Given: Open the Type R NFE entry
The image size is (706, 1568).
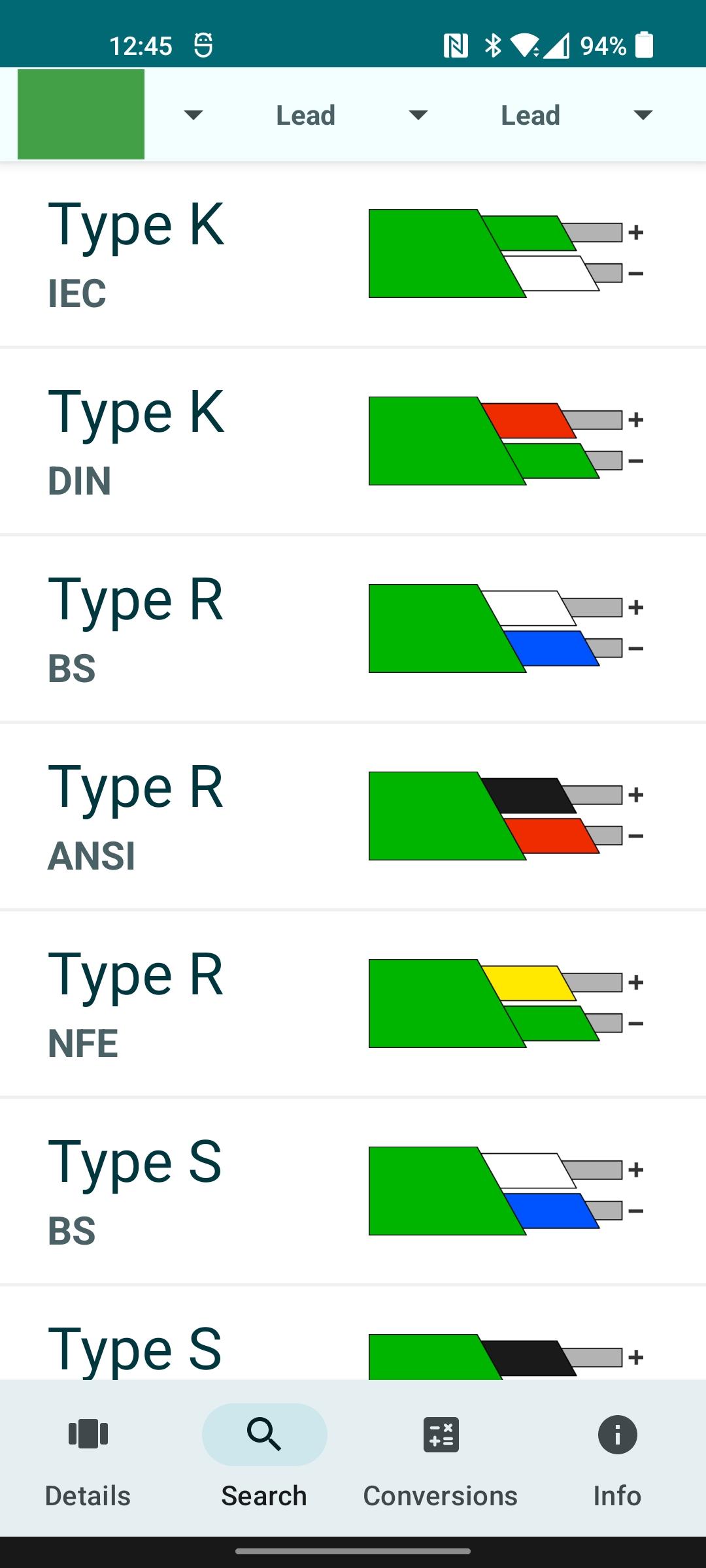Looking at the screenshot, I should click(x=353, y=1004).
